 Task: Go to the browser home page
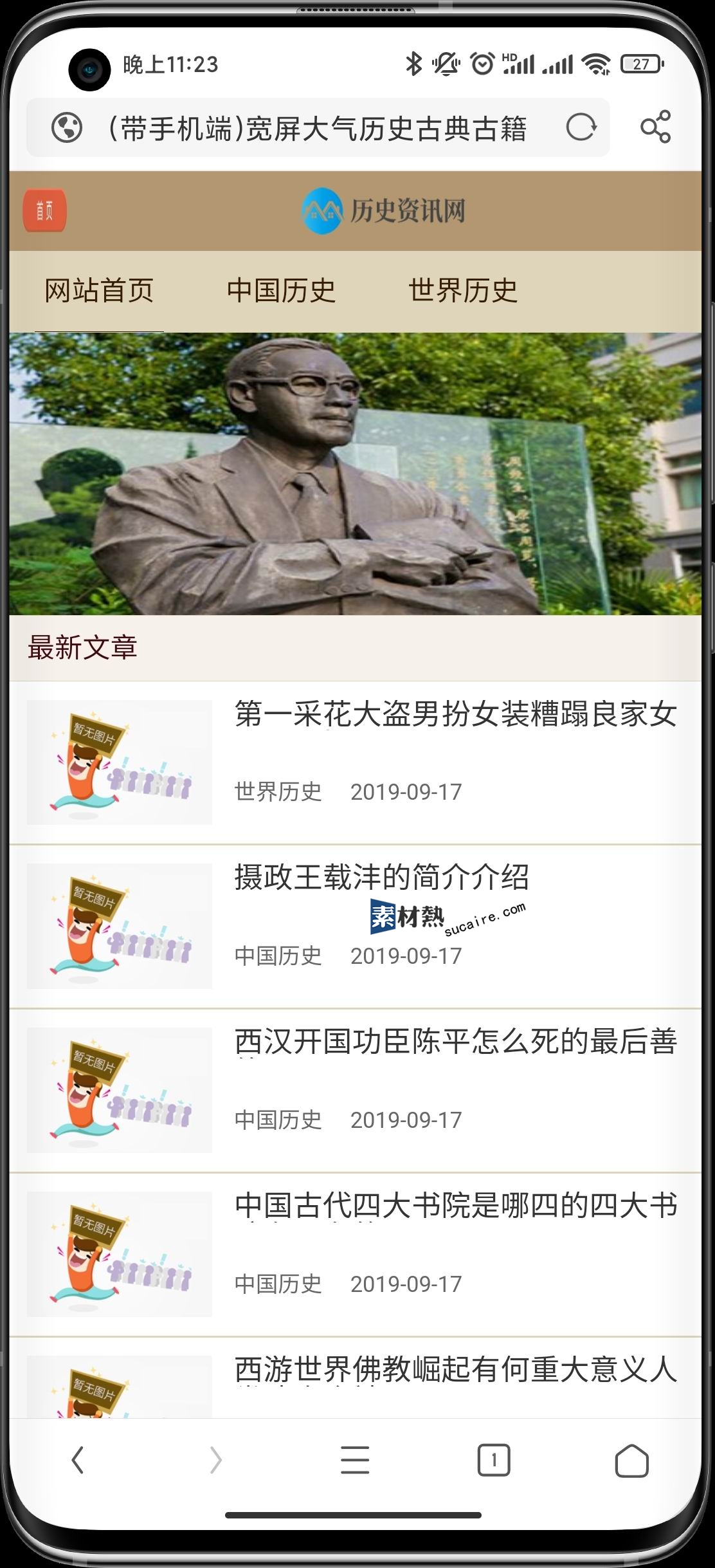tap(631, 1460)
